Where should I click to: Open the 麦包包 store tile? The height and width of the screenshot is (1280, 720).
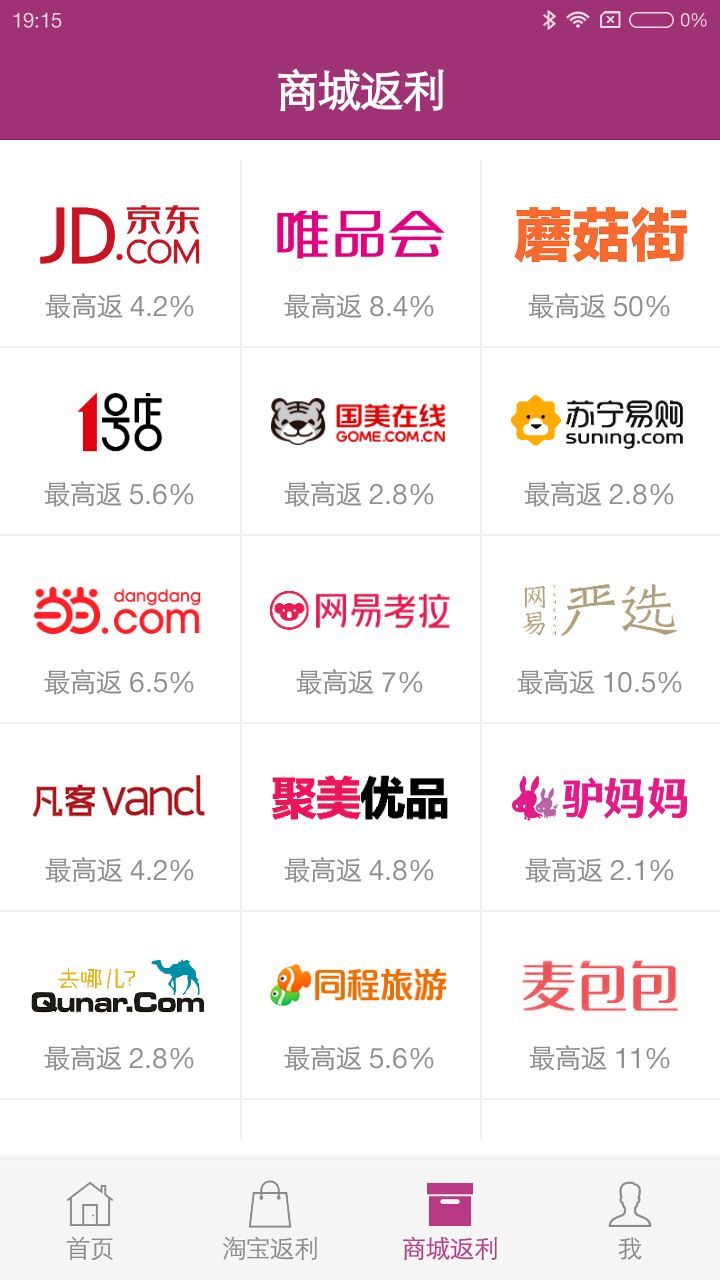[x=600, y=1005]
